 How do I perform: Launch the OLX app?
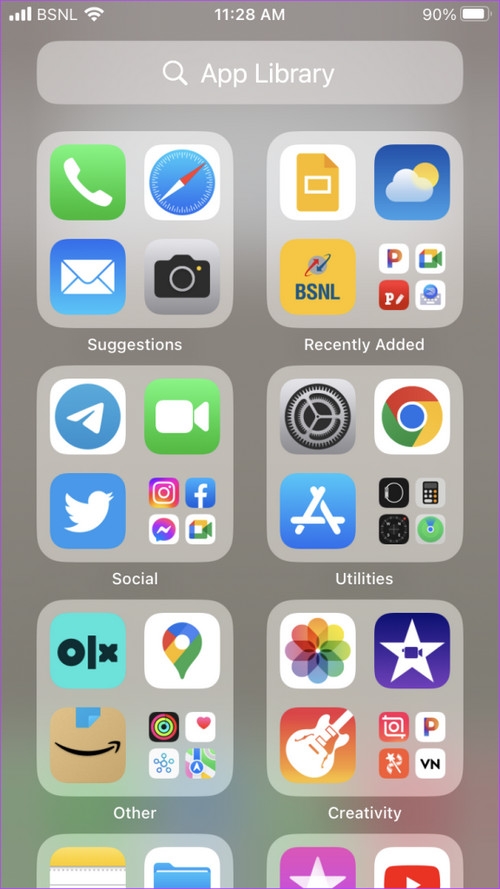[x=88, y=650]
